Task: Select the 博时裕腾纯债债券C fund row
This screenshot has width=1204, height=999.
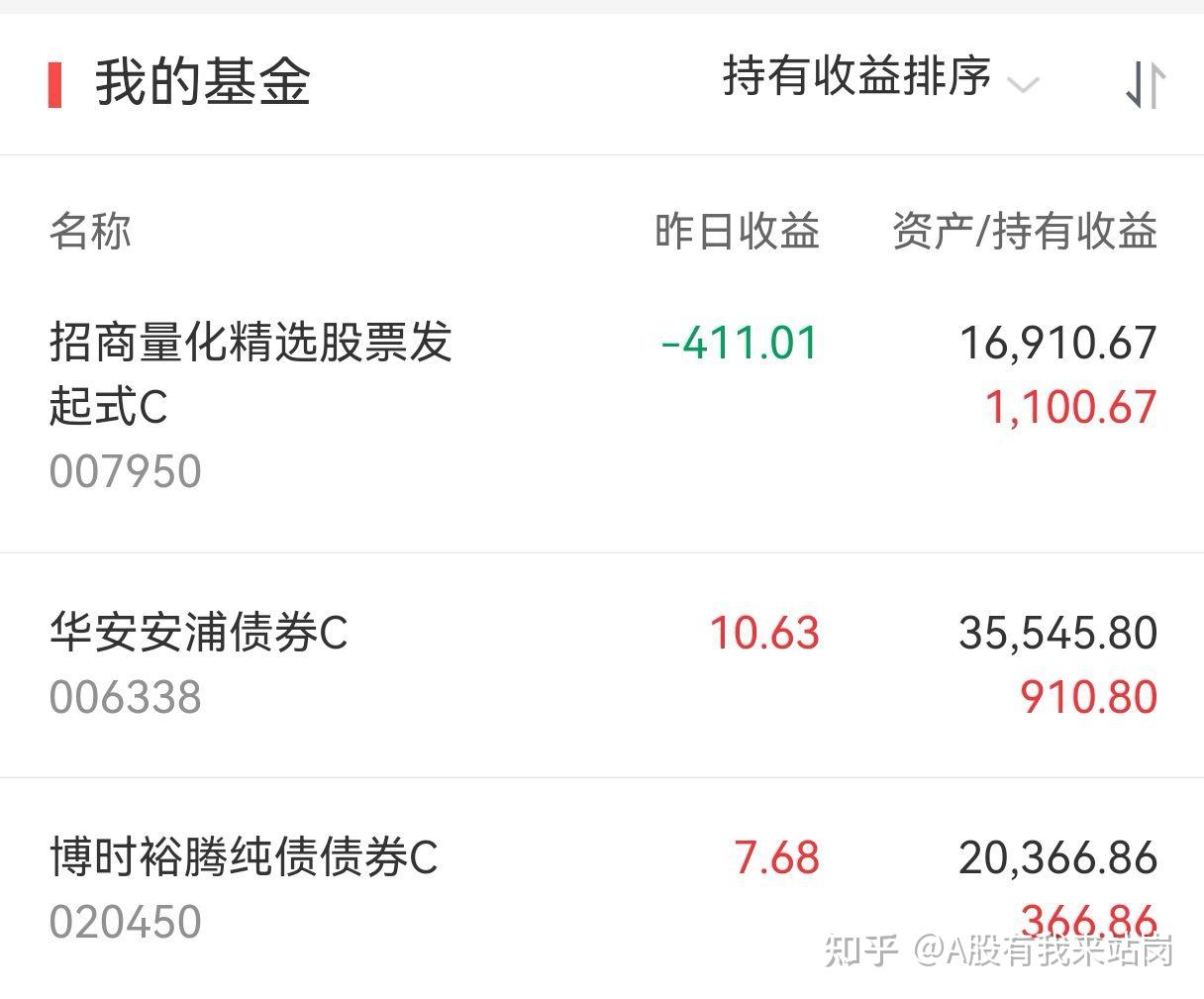Action: point(244,859)
